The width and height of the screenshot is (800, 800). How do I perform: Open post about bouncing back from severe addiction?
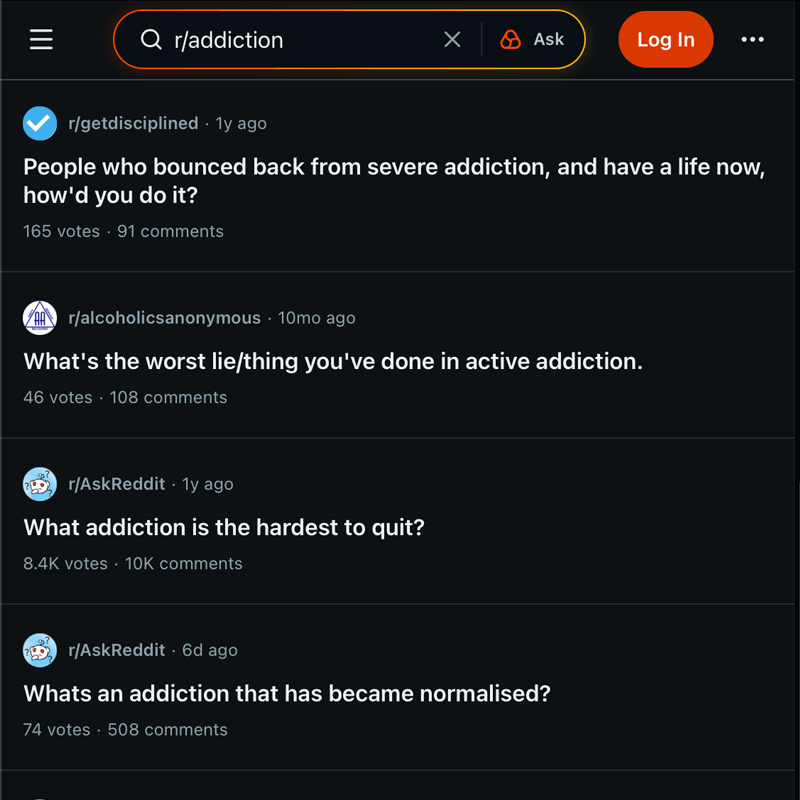394,181
